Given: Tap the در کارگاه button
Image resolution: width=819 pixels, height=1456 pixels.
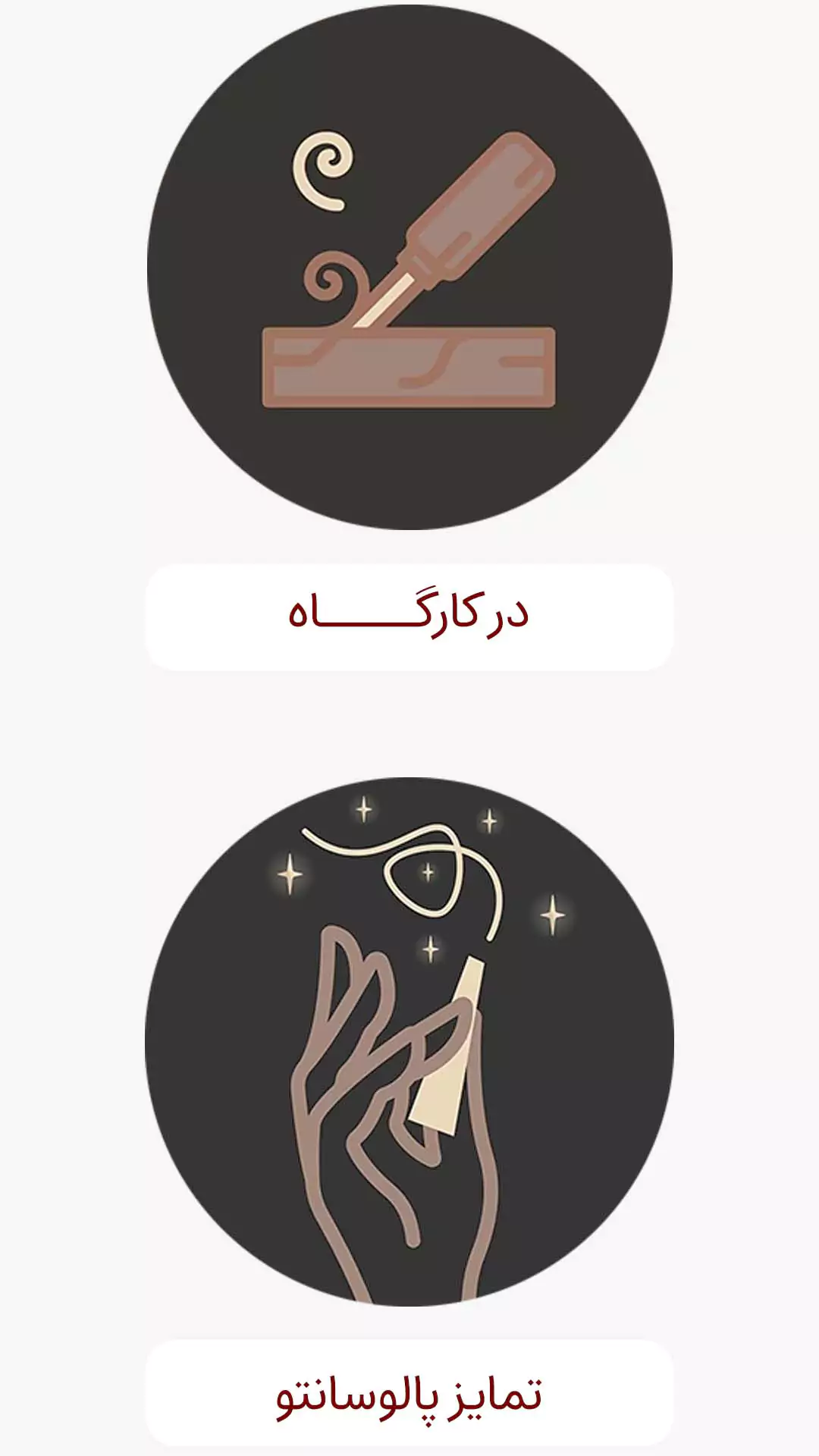Looking at the screenshot, I should pos(409,616).
